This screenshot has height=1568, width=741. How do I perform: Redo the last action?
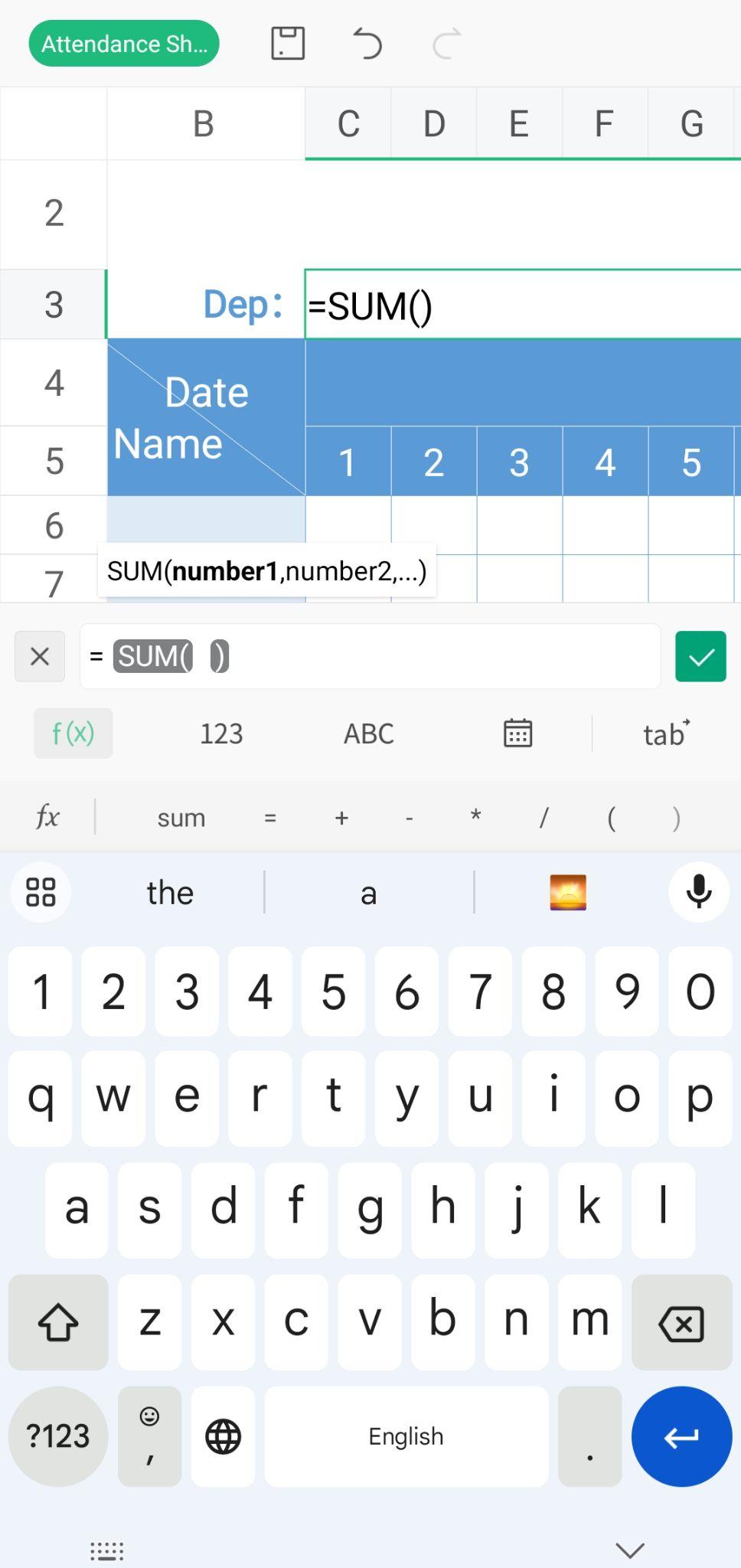click(448, 44)
